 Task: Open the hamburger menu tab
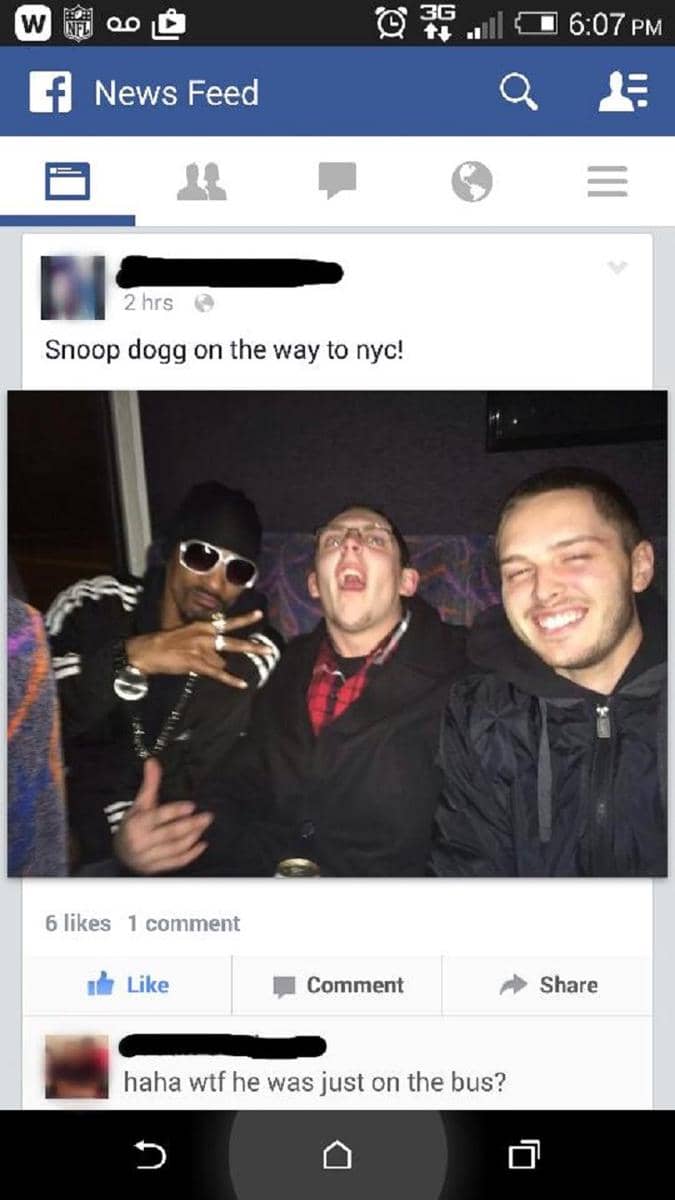(x=606, y=182)
